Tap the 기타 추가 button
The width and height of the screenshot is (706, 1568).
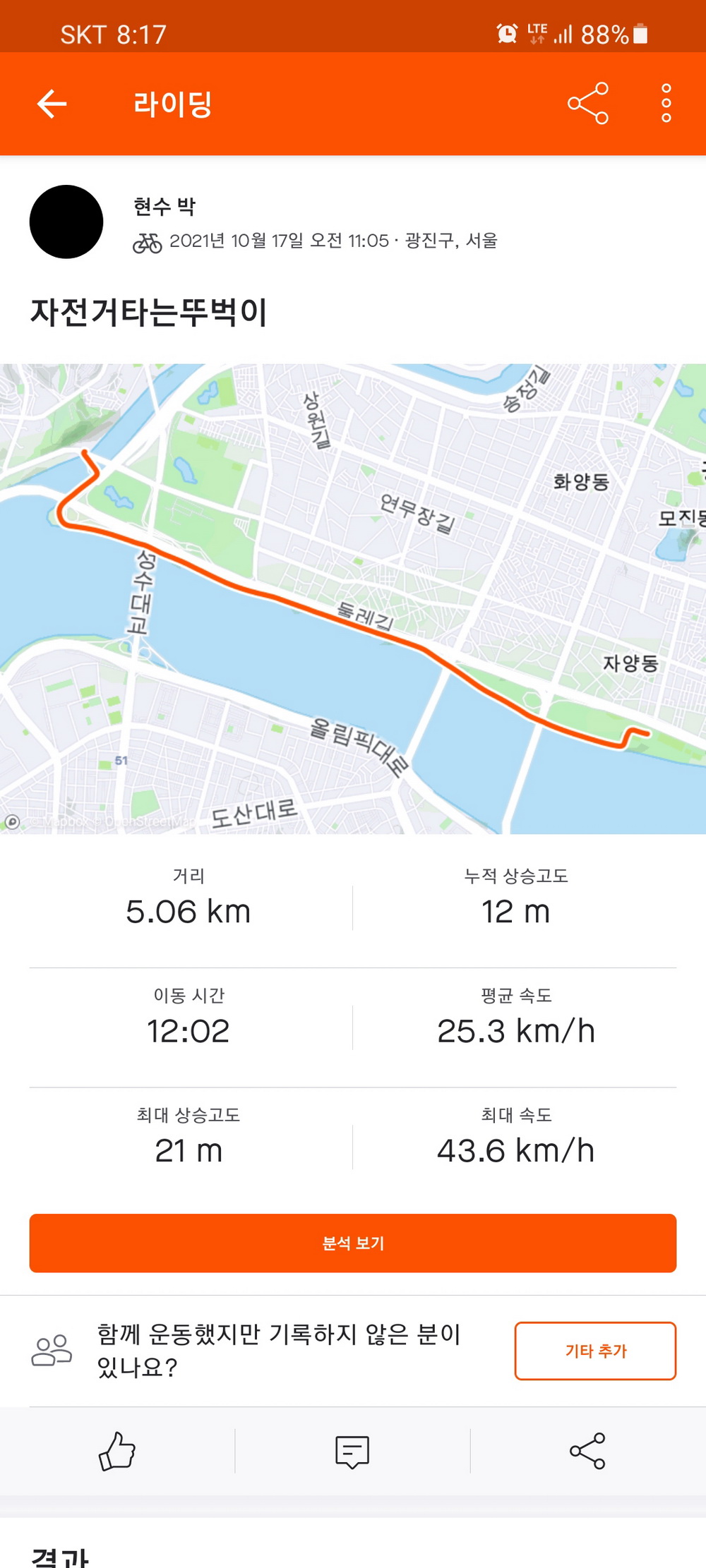coord(595,1350)
